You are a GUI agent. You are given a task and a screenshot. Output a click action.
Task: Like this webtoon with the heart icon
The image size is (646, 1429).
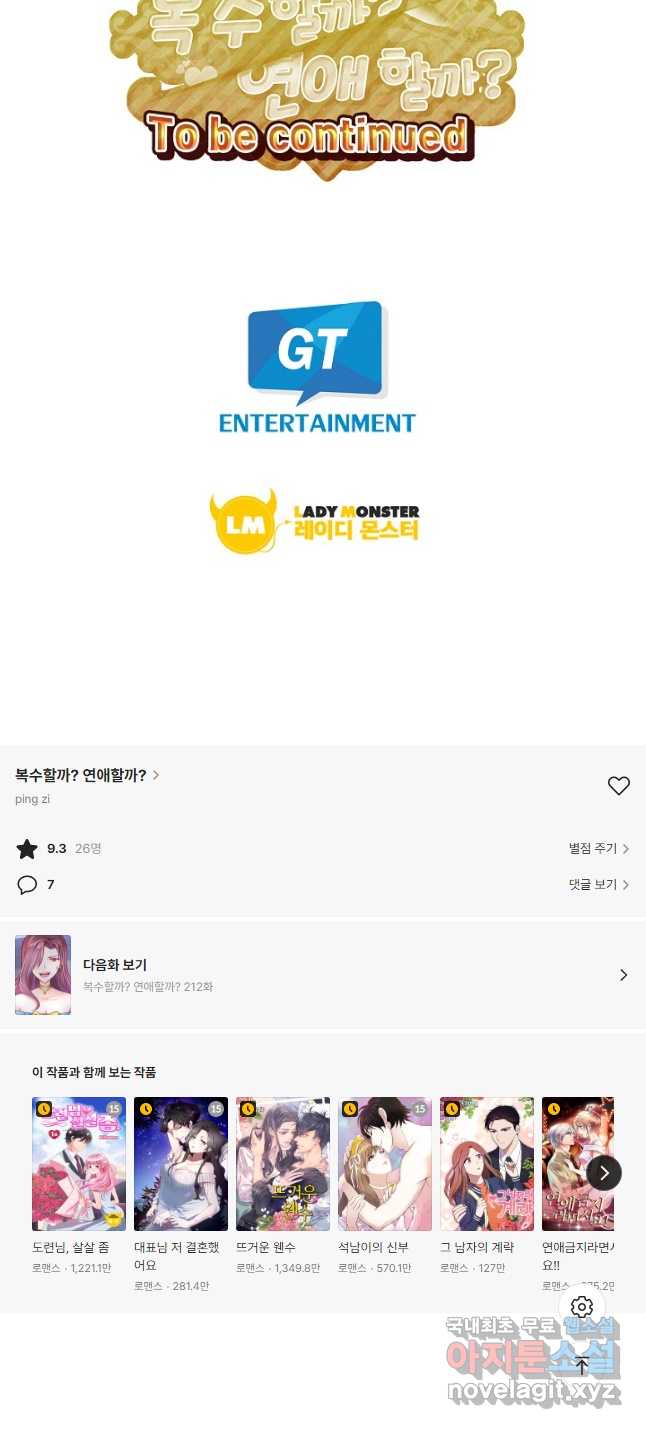tap(619, 786)
